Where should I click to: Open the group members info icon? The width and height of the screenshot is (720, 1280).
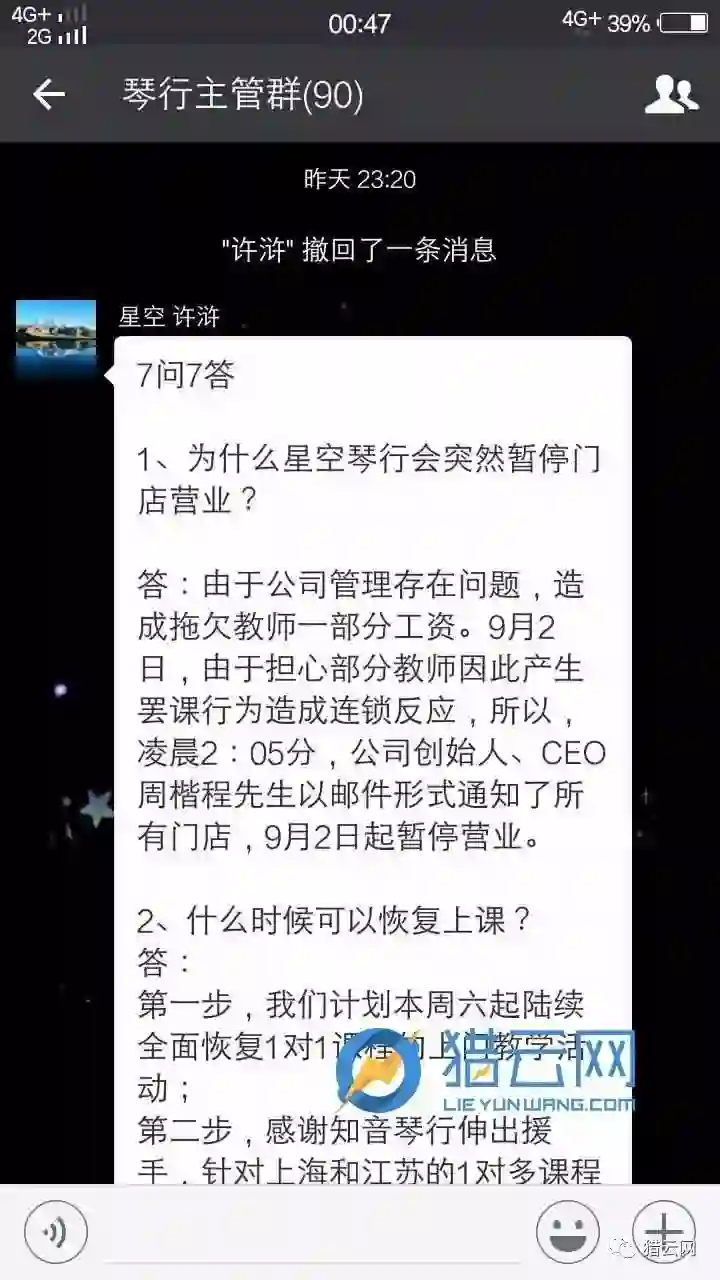pyautogui.click(x=670, y=95)
